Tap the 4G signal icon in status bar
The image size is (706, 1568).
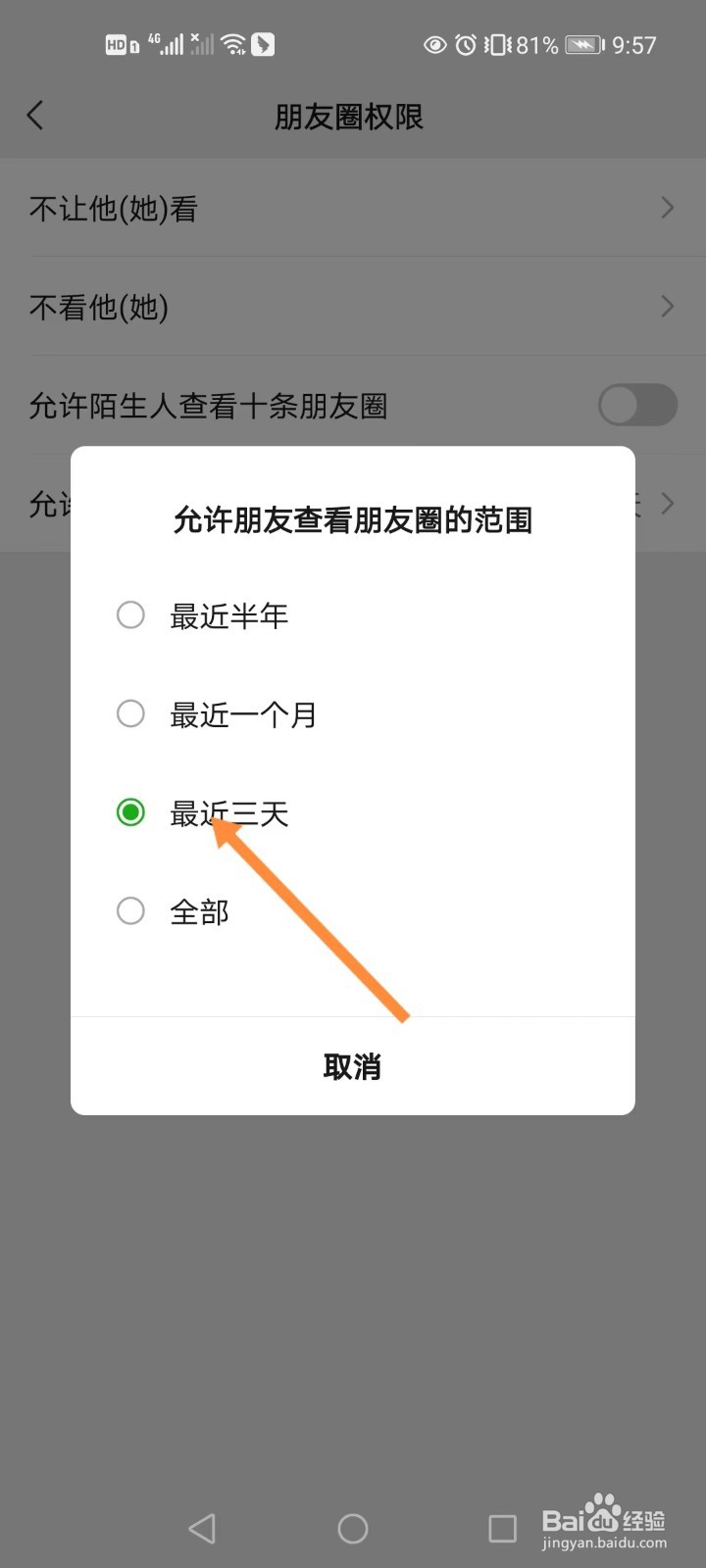[x=169, y=43]
